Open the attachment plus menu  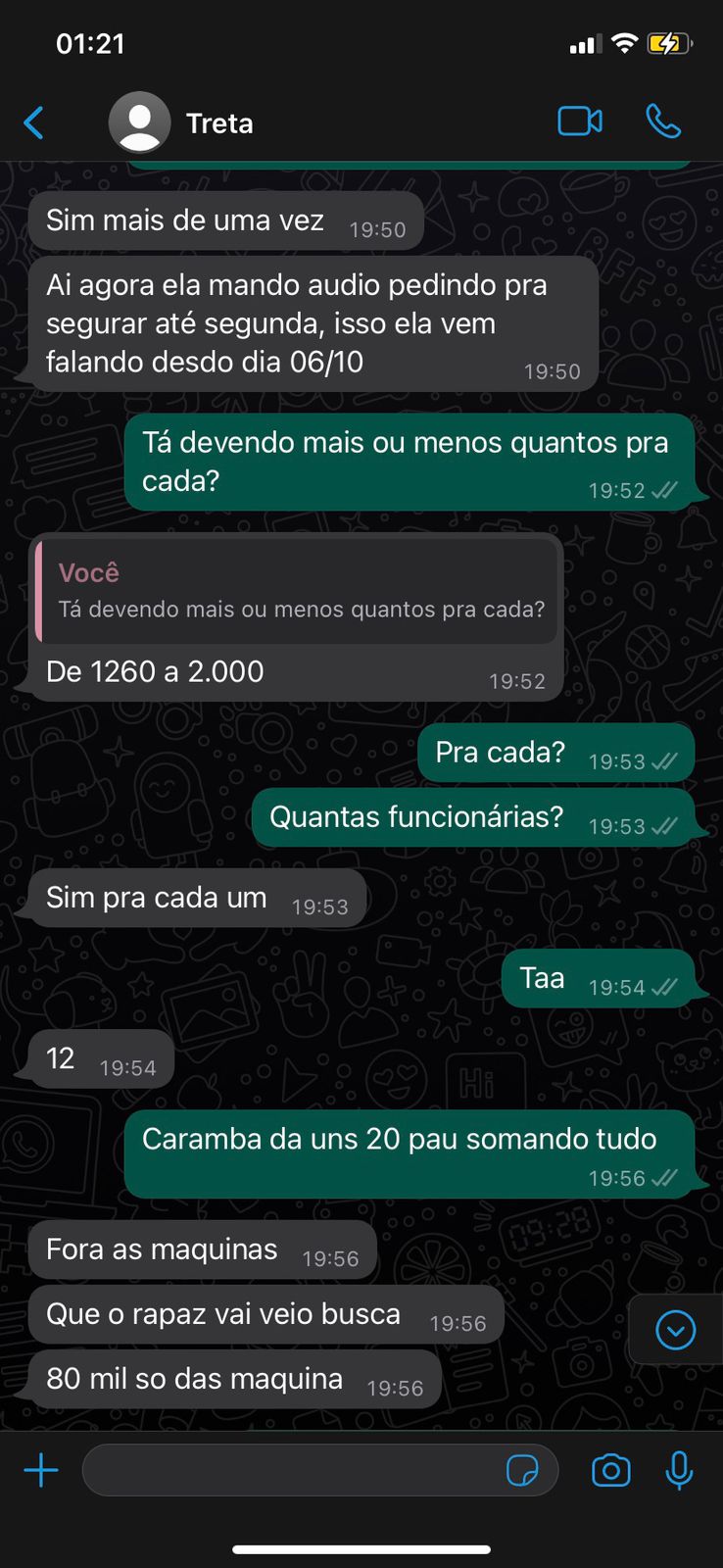click(41, 1470)
